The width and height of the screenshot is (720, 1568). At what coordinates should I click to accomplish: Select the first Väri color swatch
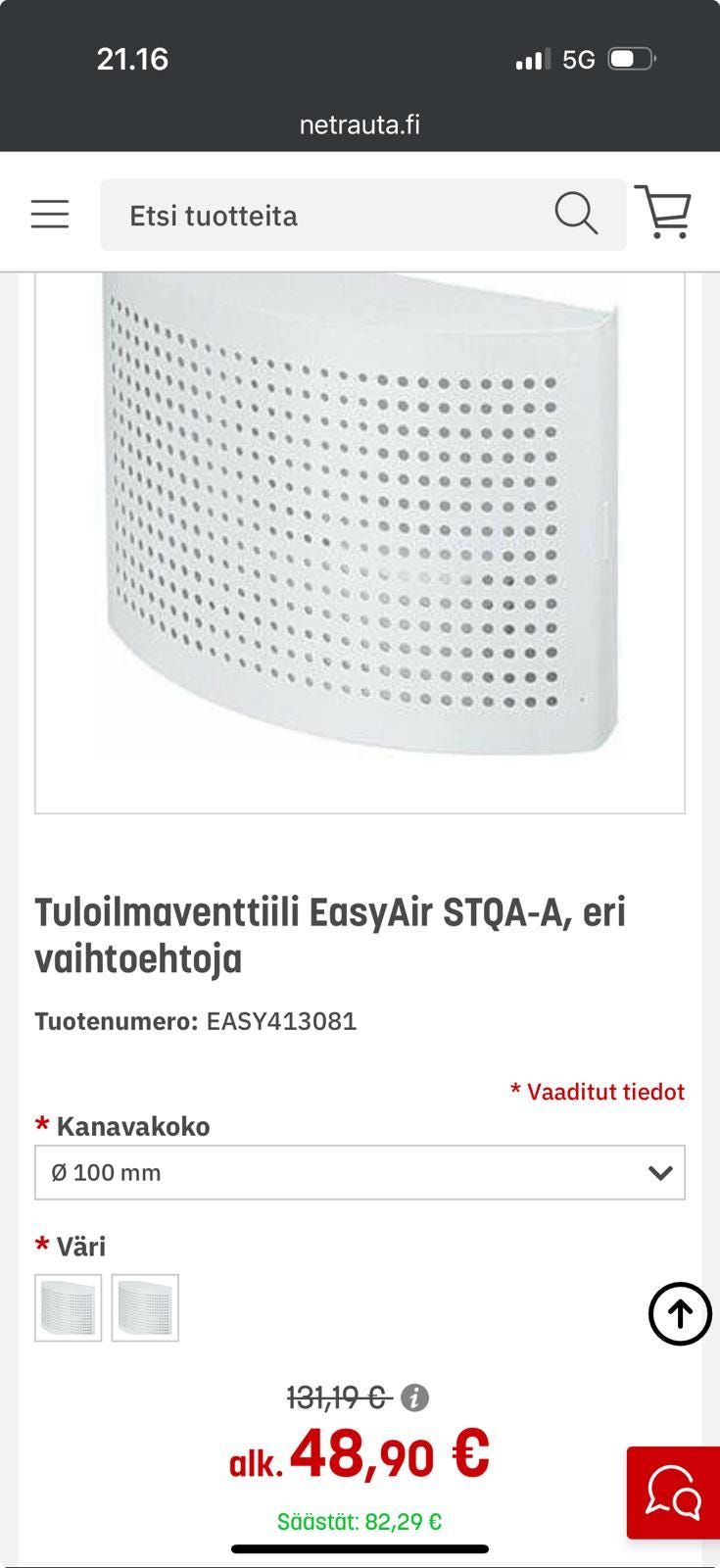tap(68, 1309)
